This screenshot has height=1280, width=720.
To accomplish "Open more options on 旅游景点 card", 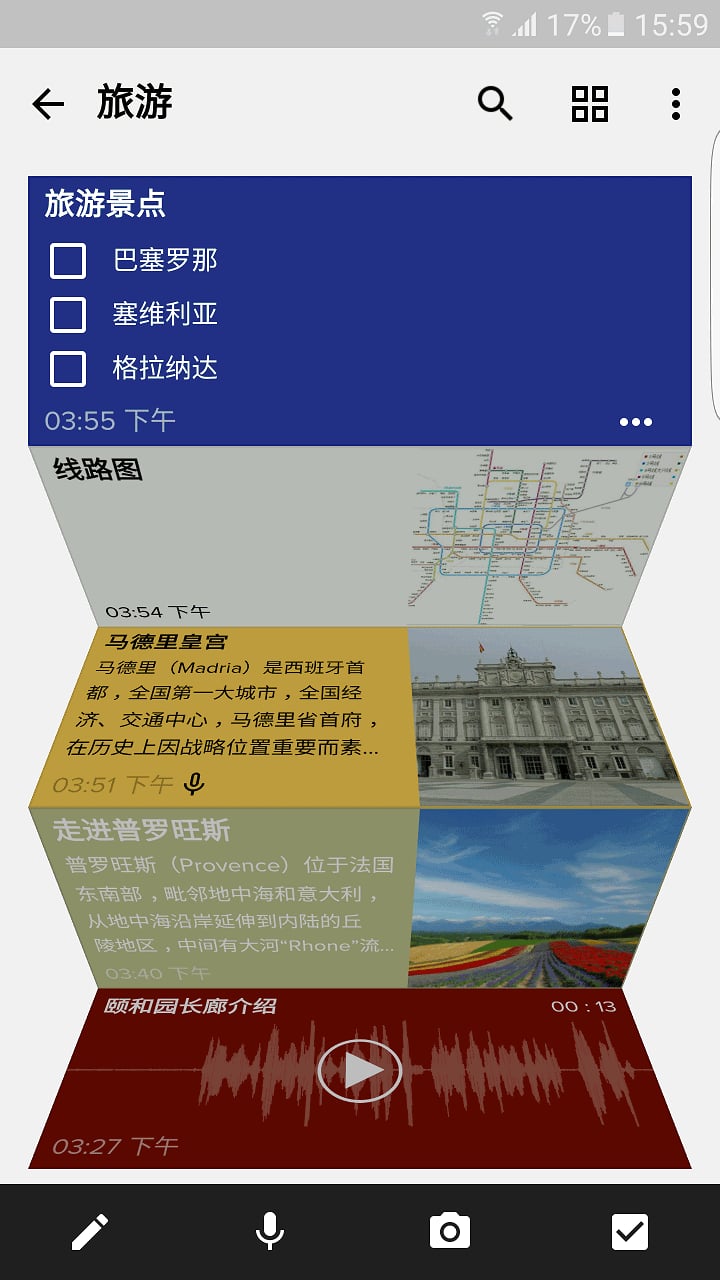I will (x=636, y=422).
